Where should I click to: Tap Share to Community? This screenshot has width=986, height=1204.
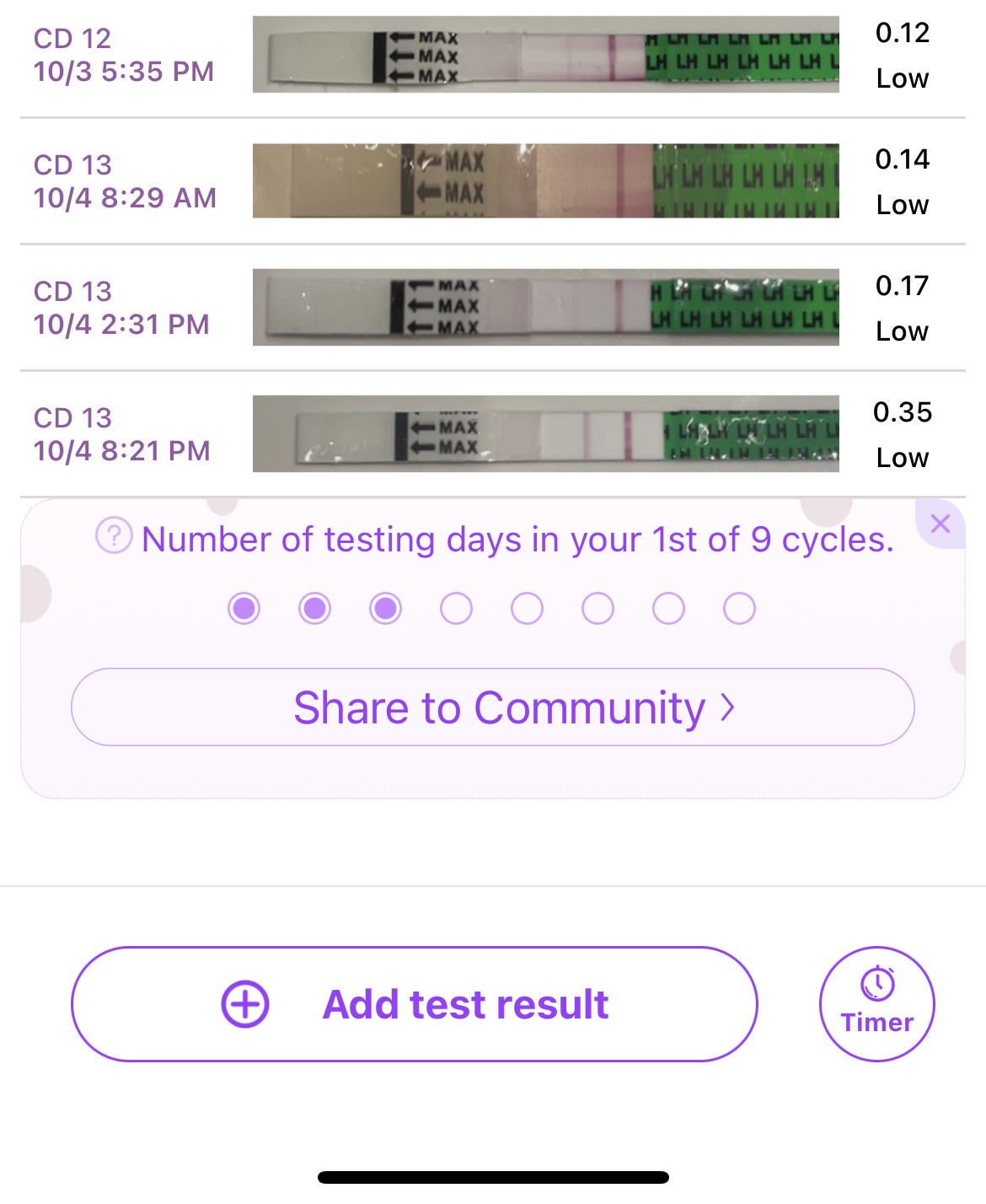coord(493,707)
